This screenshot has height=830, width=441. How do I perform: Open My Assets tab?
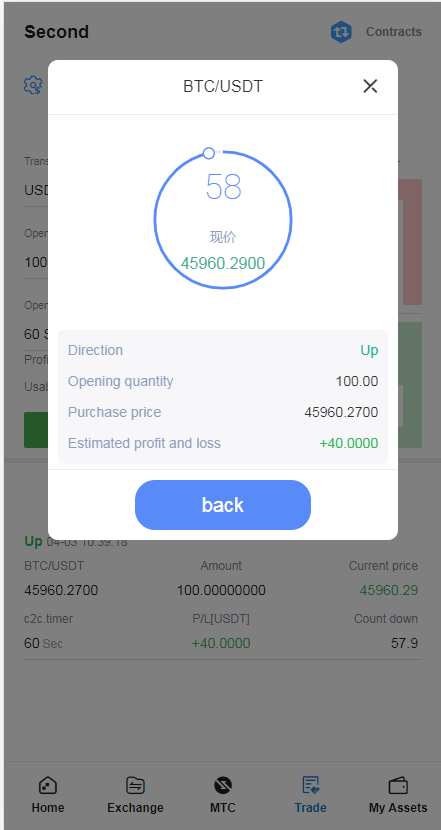(x=398, y=796)
